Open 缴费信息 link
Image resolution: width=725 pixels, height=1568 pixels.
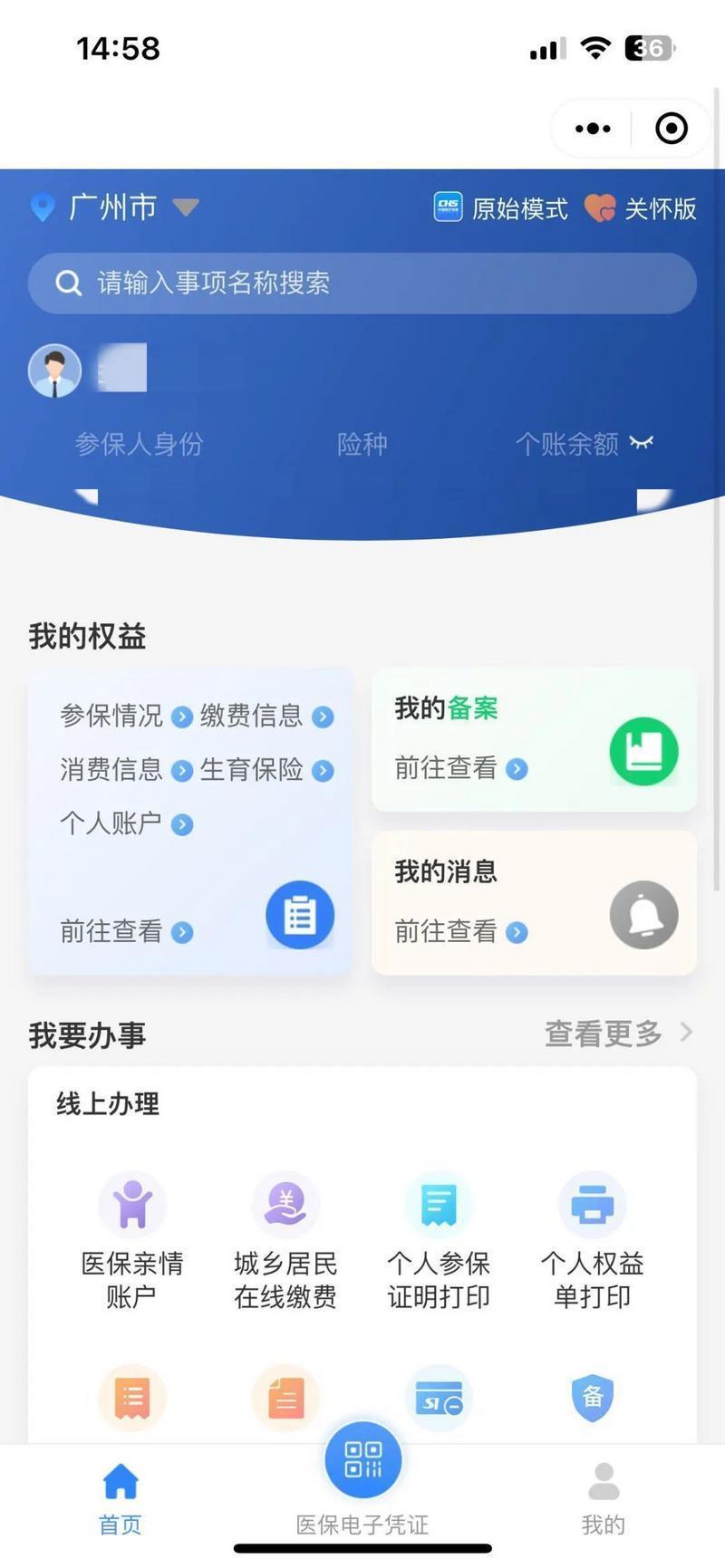[x=266, y=717]
